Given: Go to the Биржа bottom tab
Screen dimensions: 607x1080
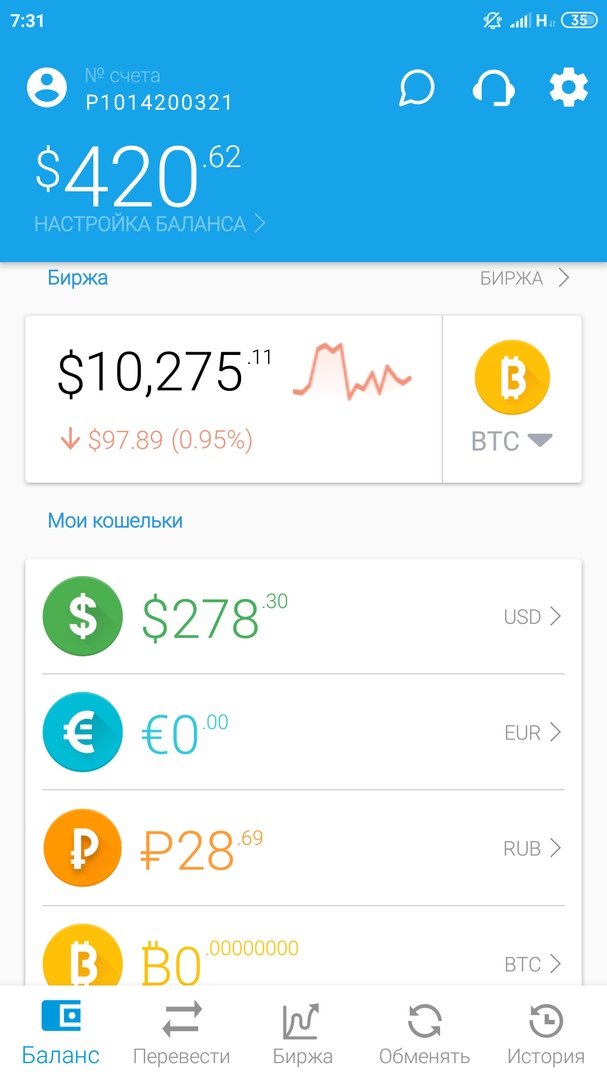Looking at the screenshot, I should click(302, 1032).
